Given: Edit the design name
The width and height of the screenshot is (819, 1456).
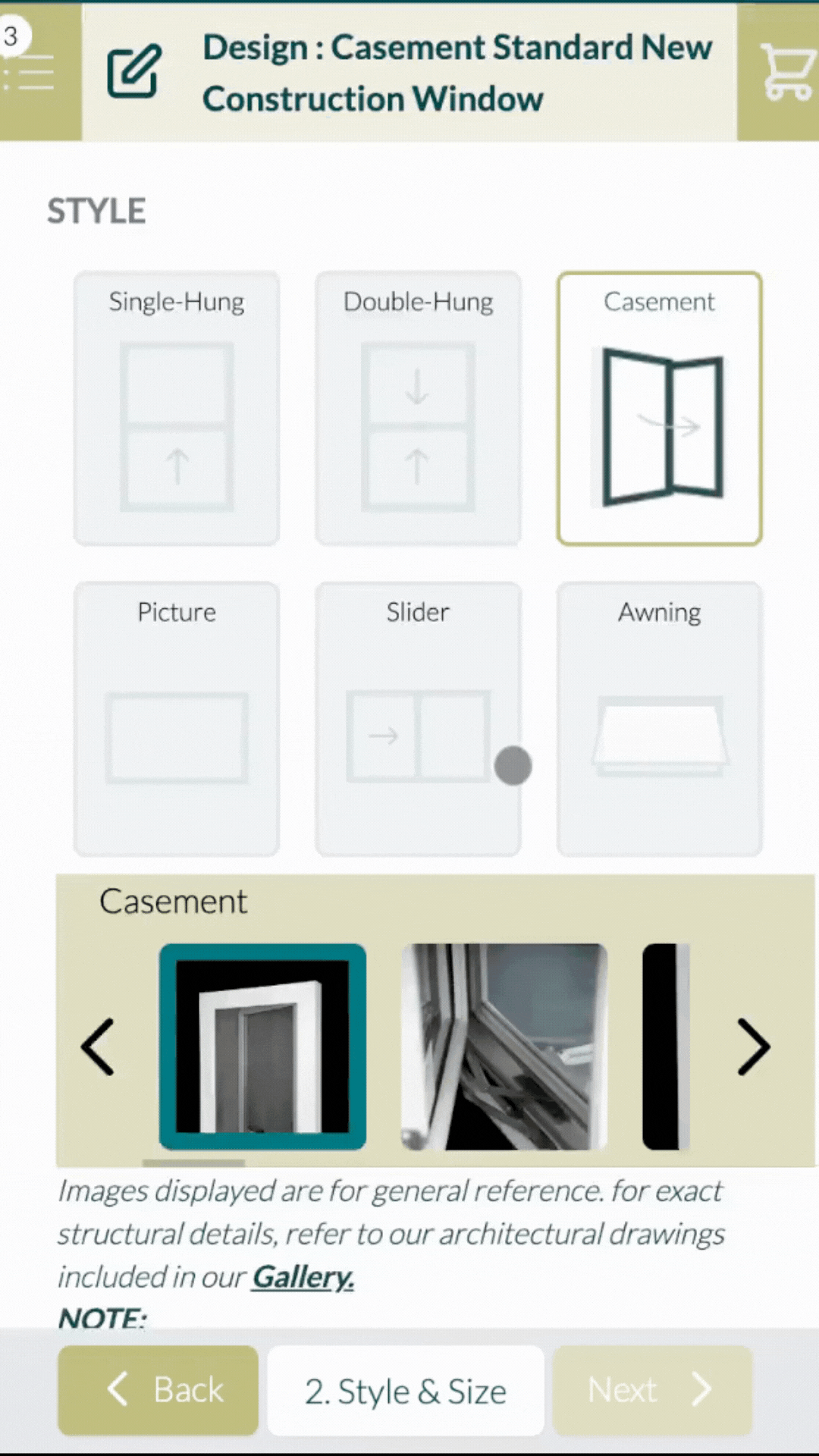Looking at the screenshot, I should 133,71.
